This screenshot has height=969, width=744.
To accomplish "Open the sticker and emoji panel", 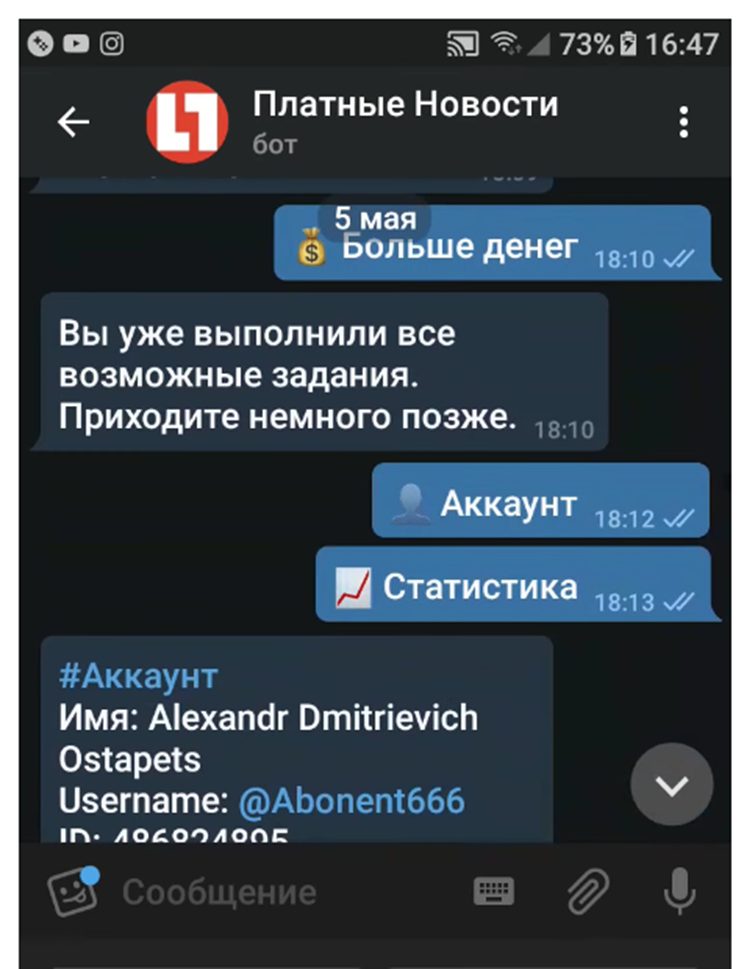I will [x=73, y=892].
